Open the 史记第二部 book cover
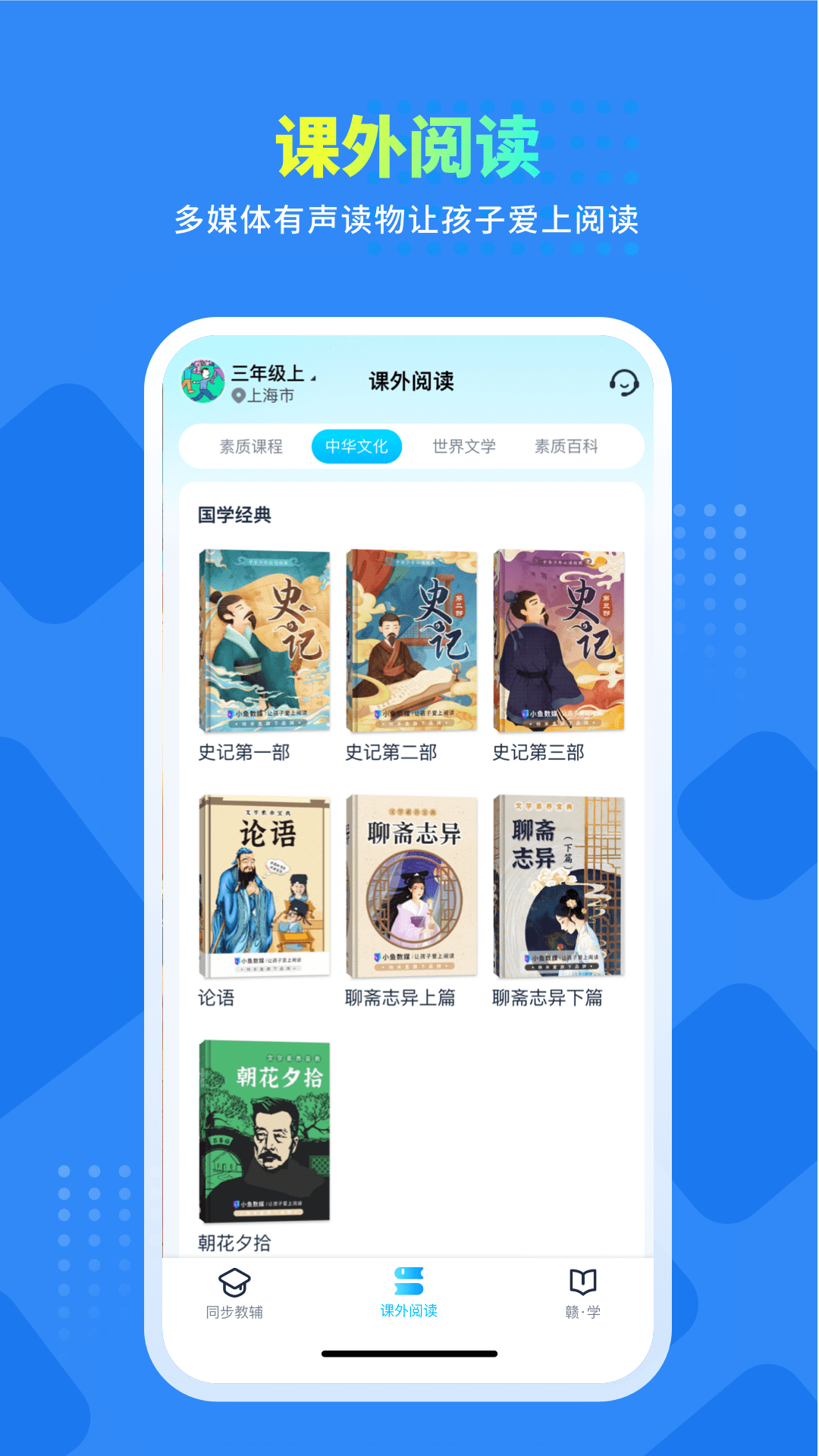Screen dimensions: 819x1456 click(413, 641)
